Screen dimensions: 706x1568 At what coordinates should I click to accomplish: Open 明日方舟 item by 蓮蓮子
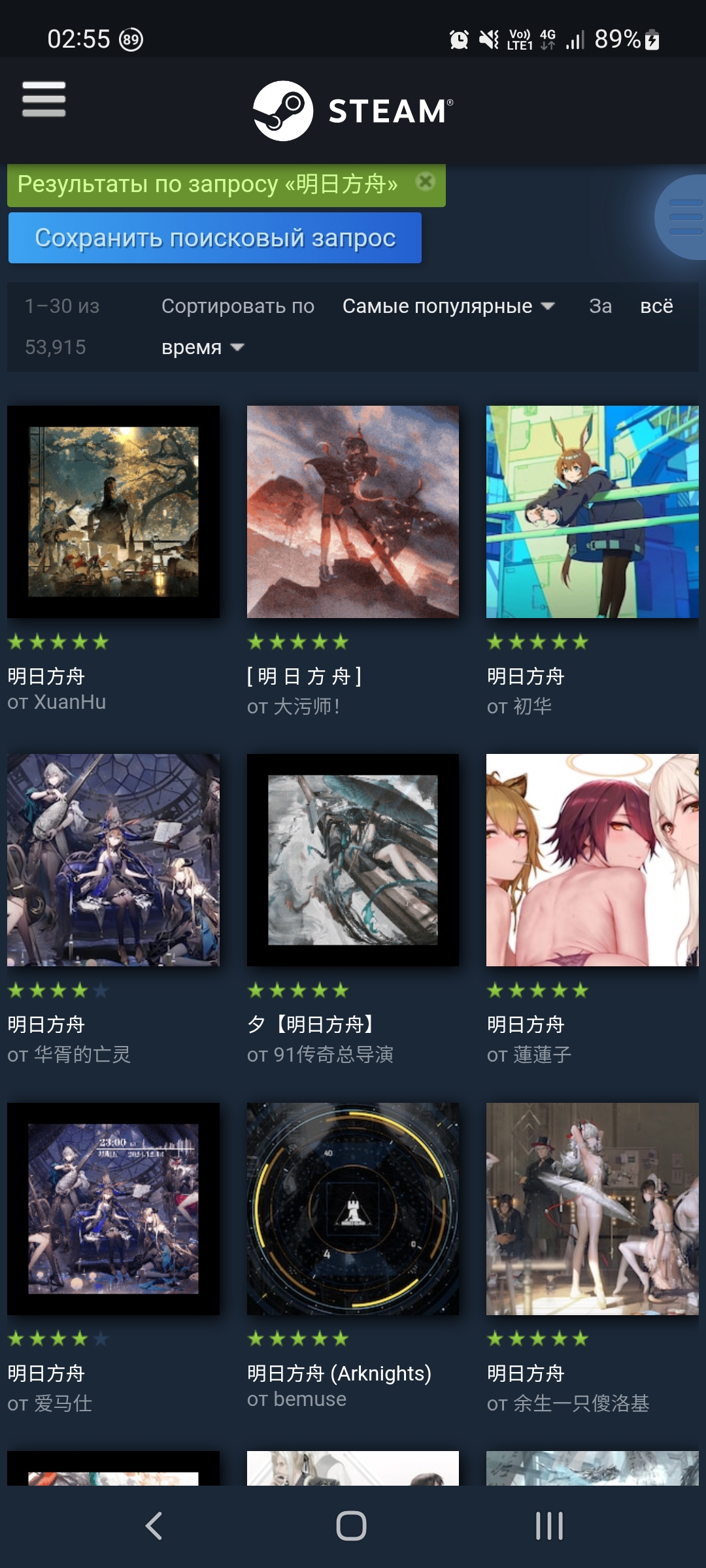pos(592,860)
